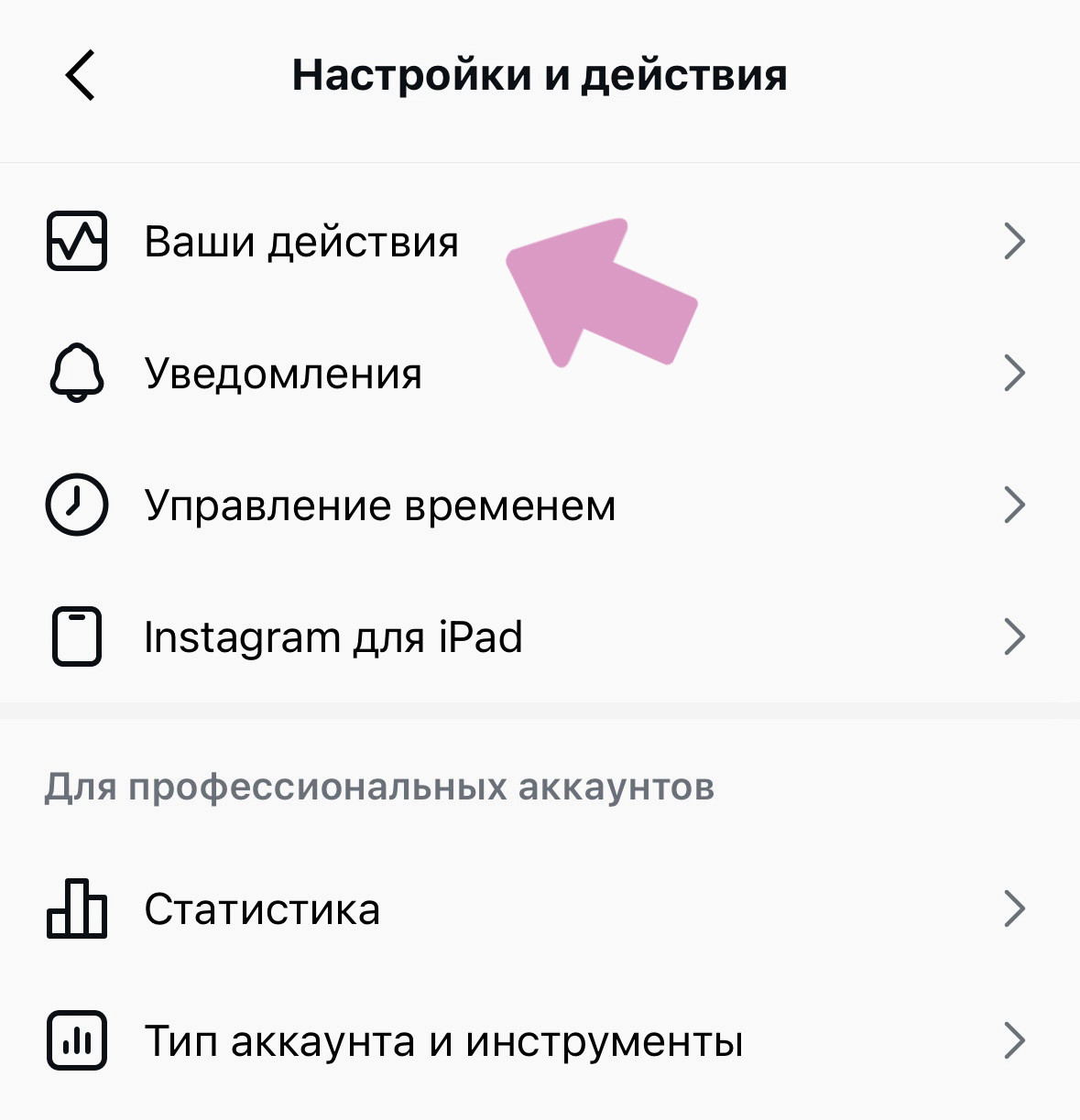
Task: Open Тип аккаунта и инструменты via chevron
Action: tap(1015, 1039)
